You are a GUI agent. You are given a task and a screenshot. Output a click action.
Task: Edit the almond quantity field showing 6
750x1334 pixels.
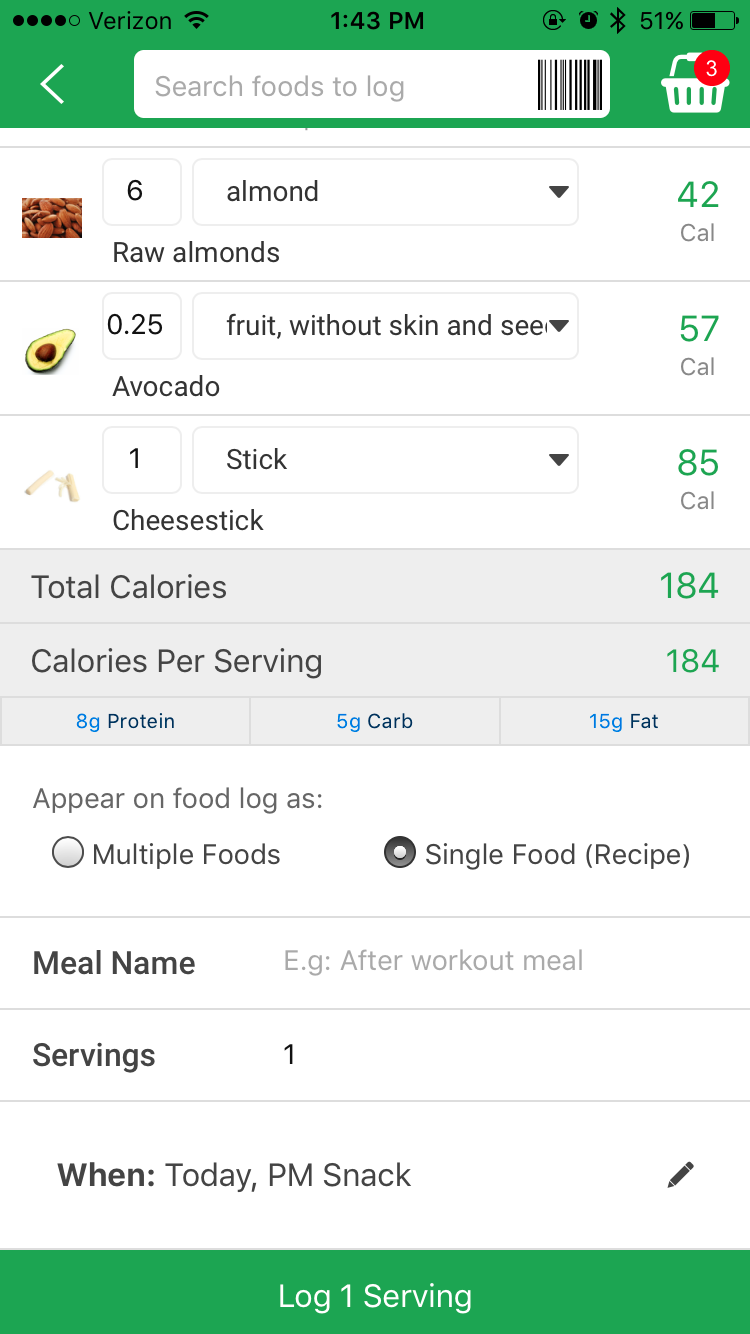tap(141, 192)
